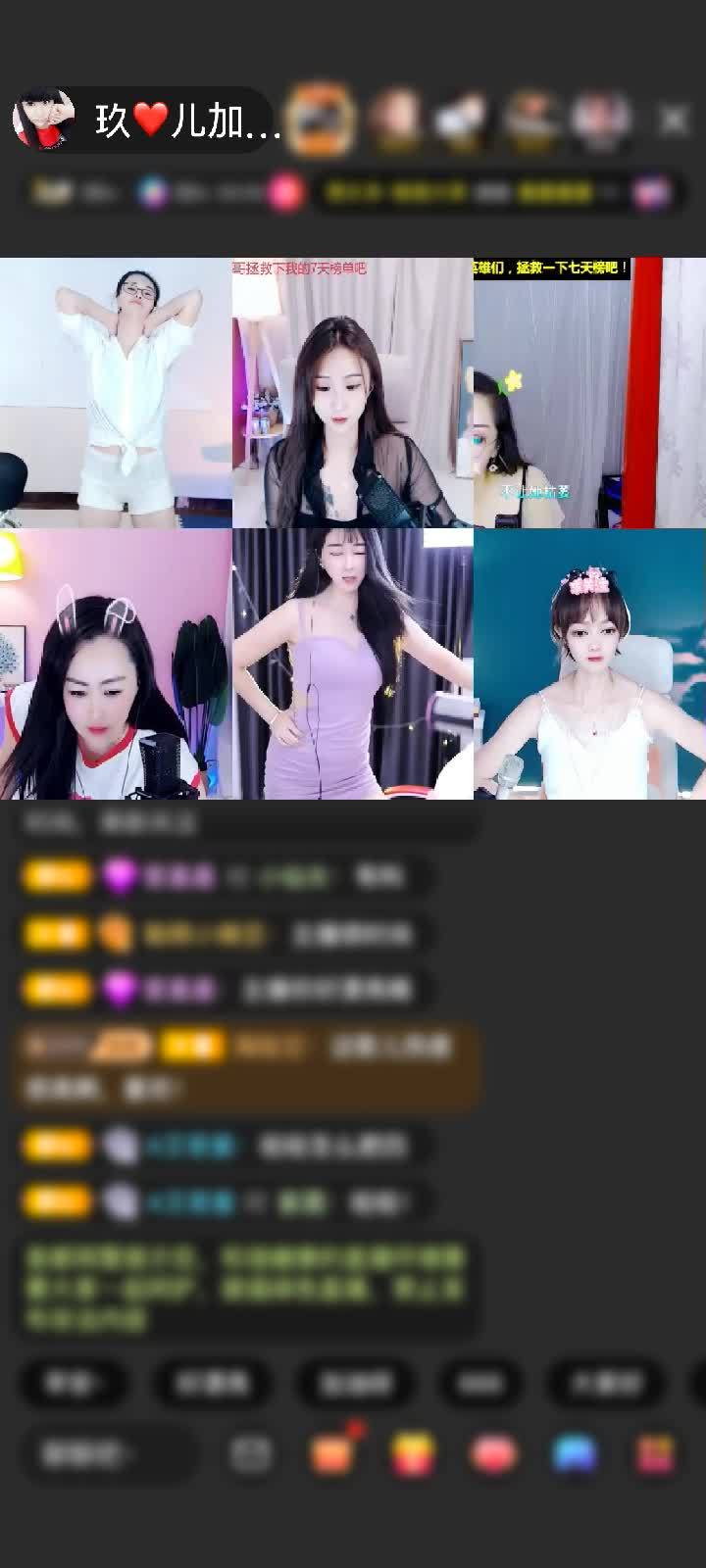This screenshot has height=1568, width=706.
Task: Open the red heart icon in bottom bar
Action: click(x=493, y=1454)
